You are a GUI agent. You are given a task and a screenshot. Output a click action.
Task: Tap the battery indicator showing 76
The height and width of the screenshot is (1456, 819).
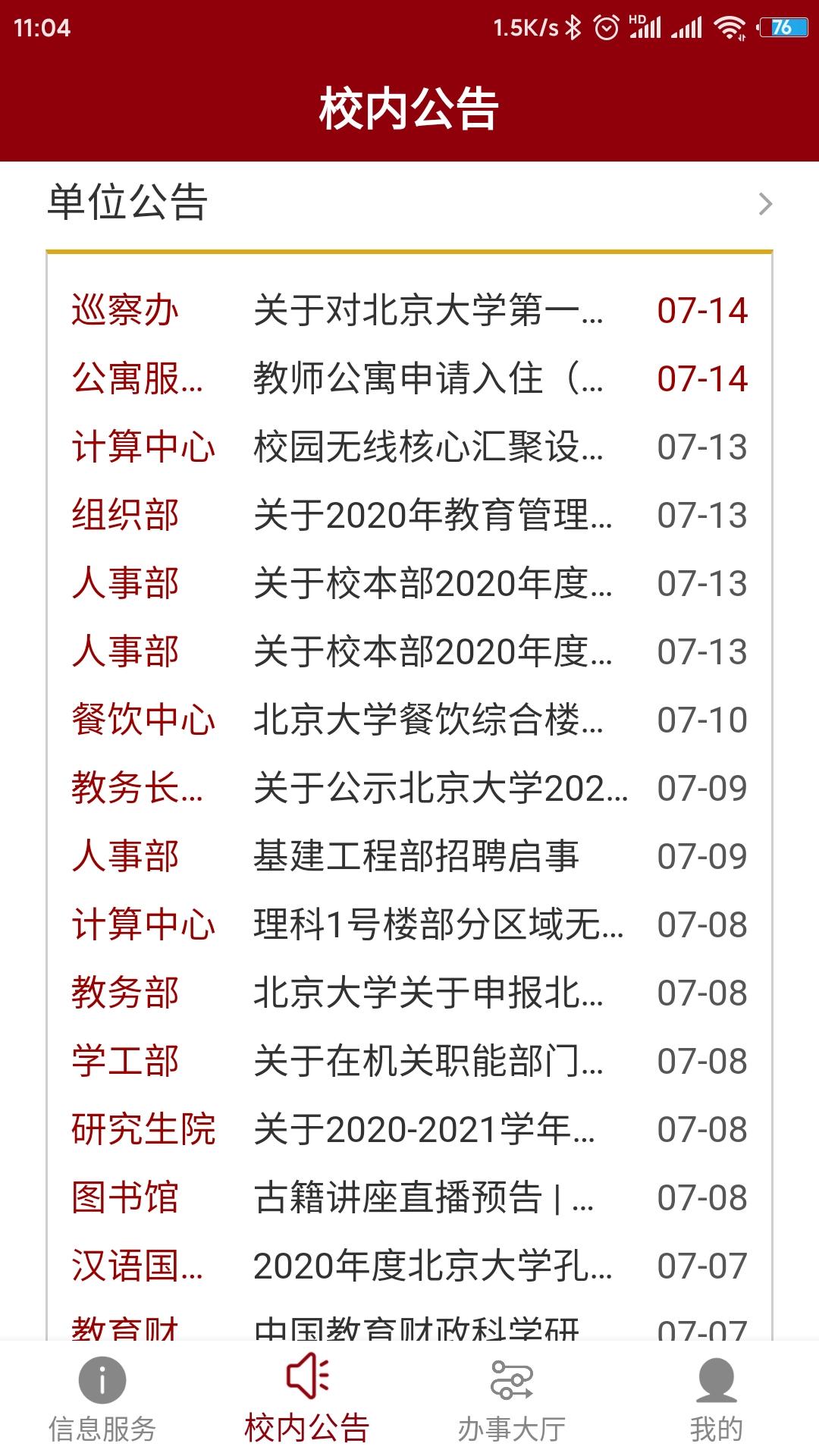[x=781, y=29]
